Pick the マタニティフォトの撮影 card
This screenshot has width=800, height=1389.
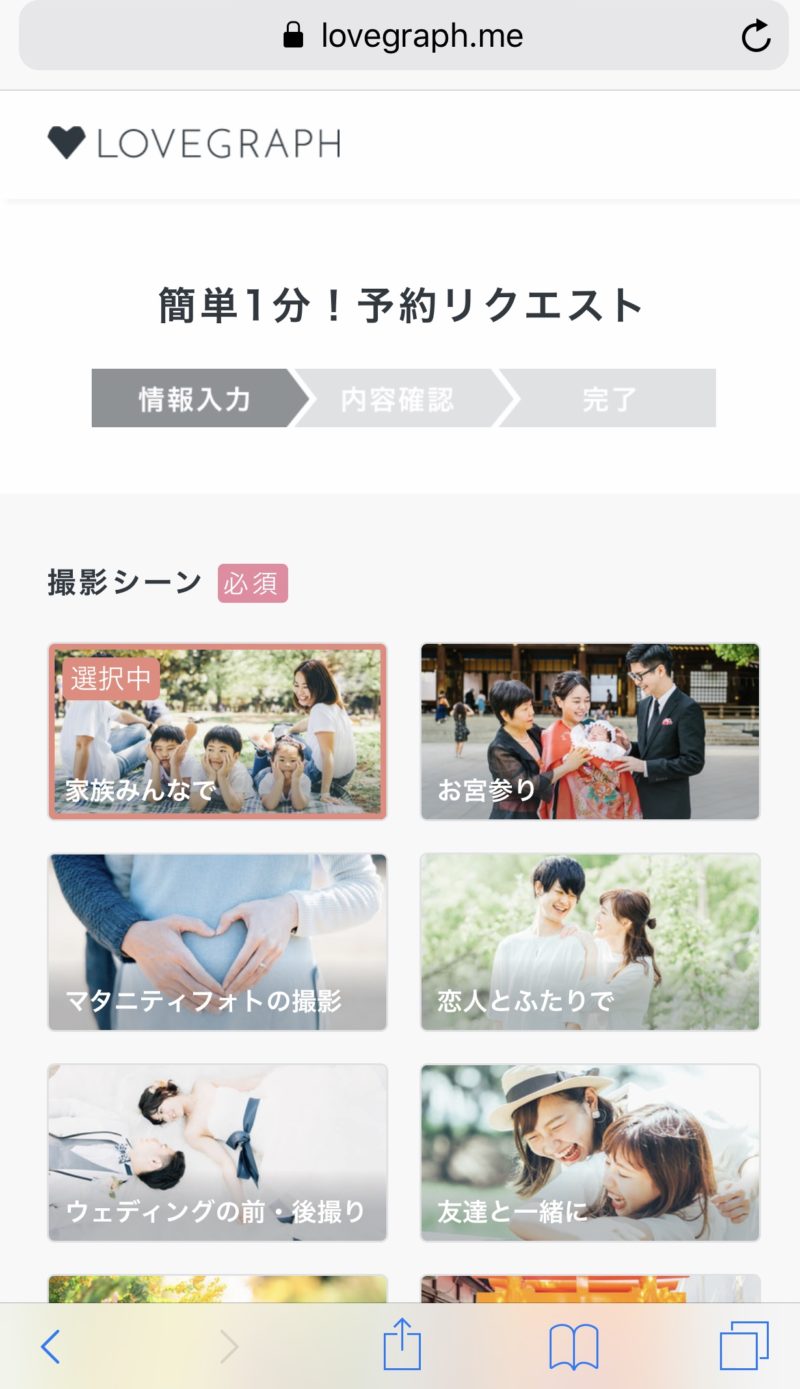click(x=218, y=942)
